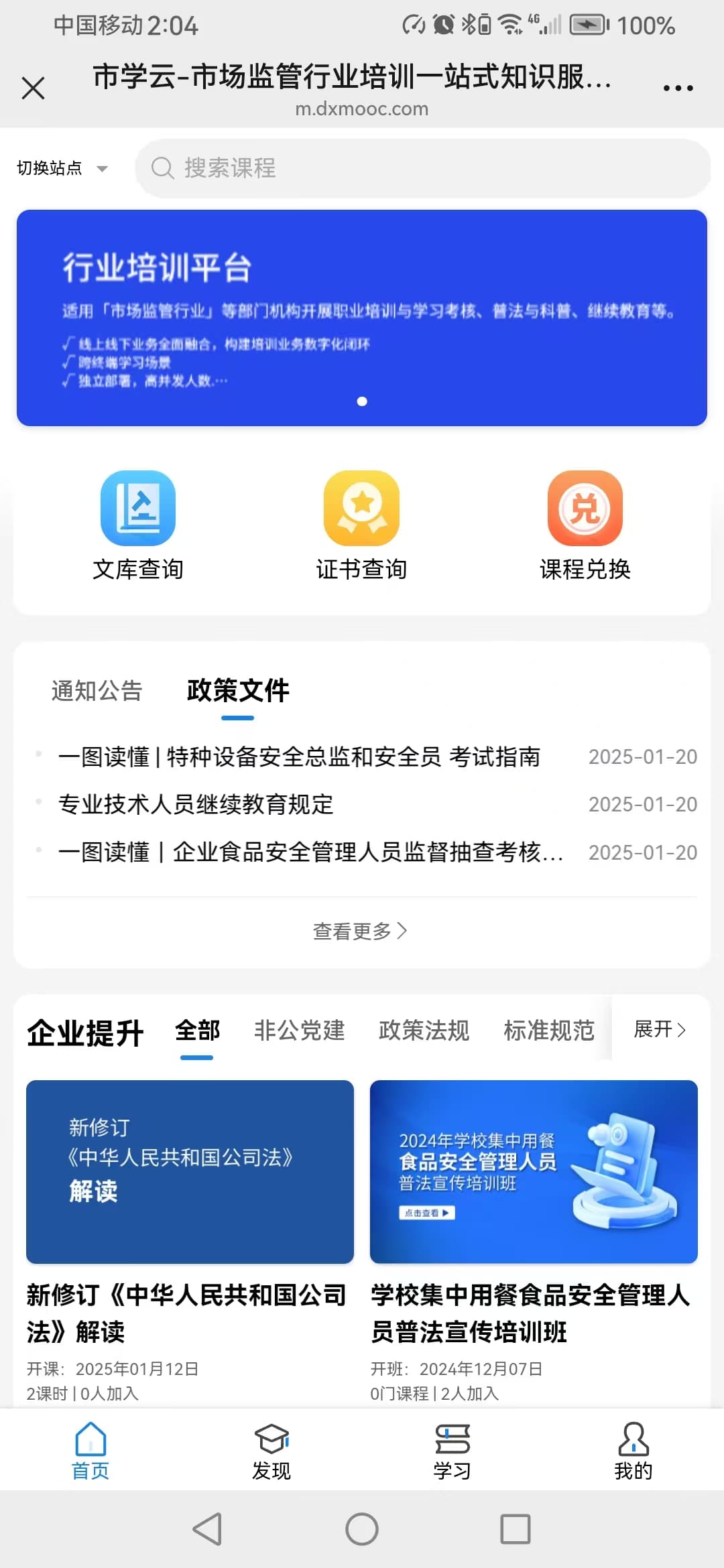This screenshot has width=724, height=1568.
Task: Switch to the 通知公告 tab
Action: 97,691
